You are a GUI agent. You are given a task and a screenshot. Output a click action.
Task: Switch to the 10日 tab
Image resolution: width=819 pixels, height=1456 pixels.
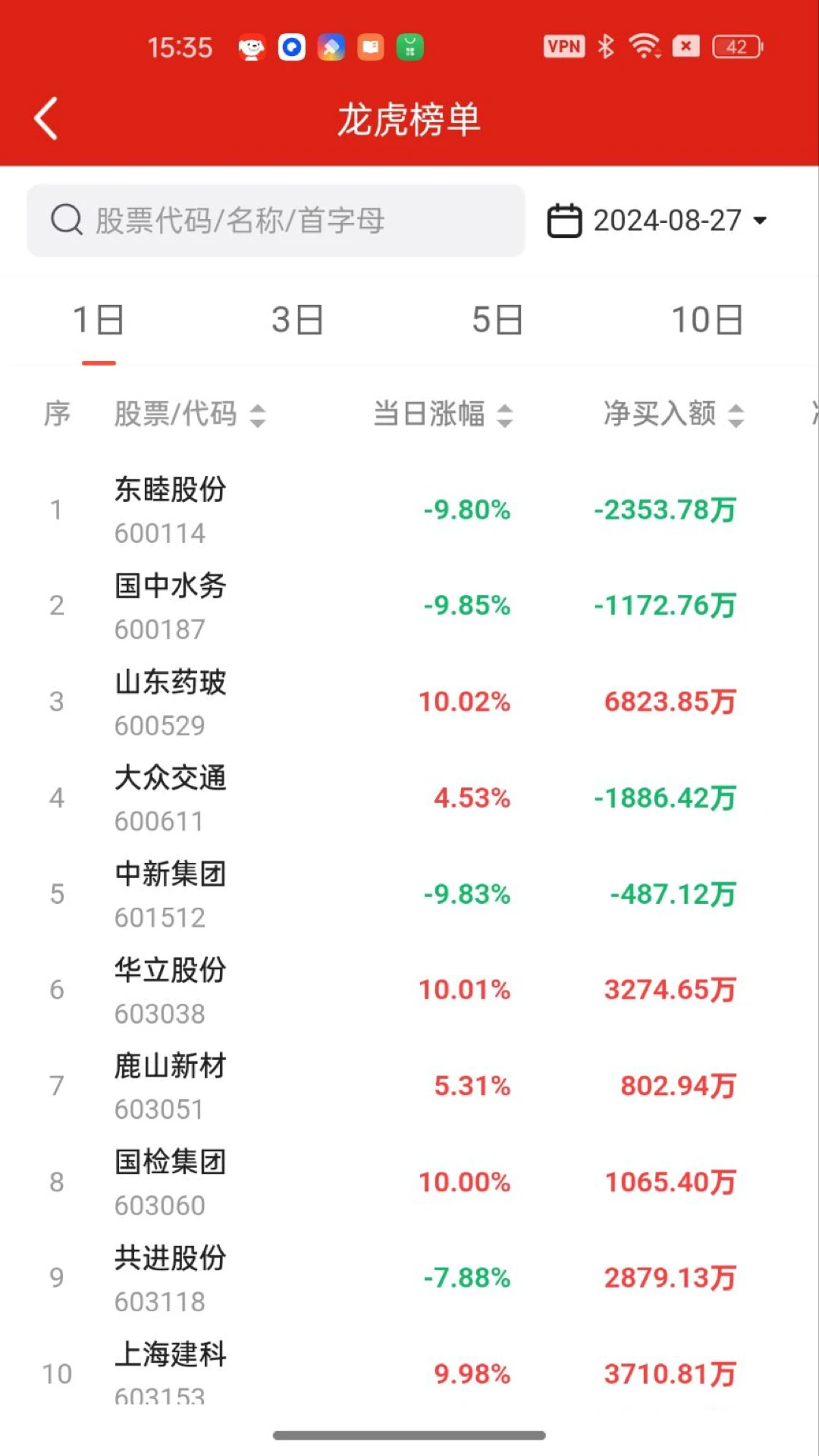(x=707, y=320)
